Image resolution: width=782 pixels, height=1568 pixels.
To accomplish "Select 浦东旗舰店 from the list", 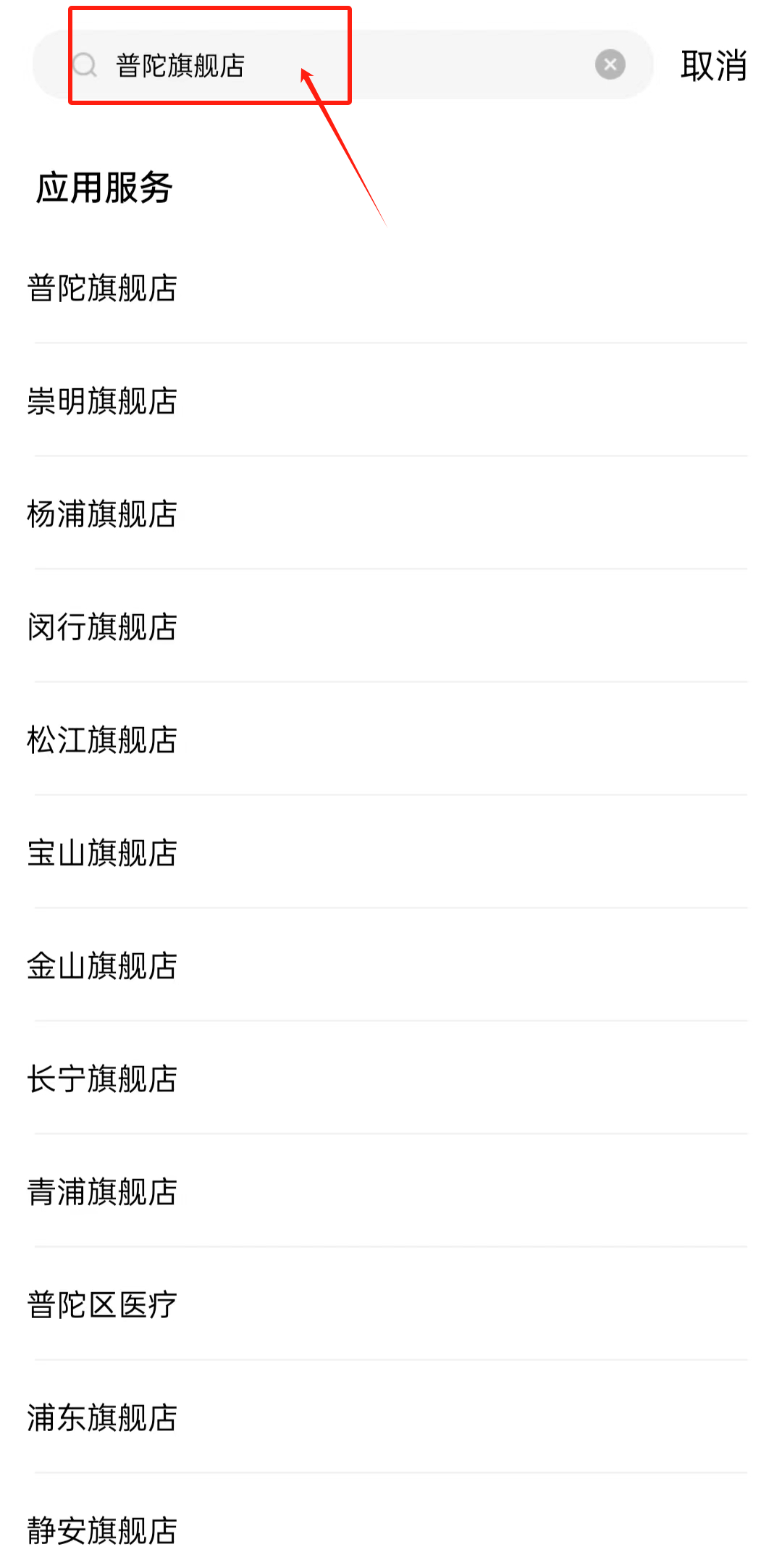I will point(102,1418).
